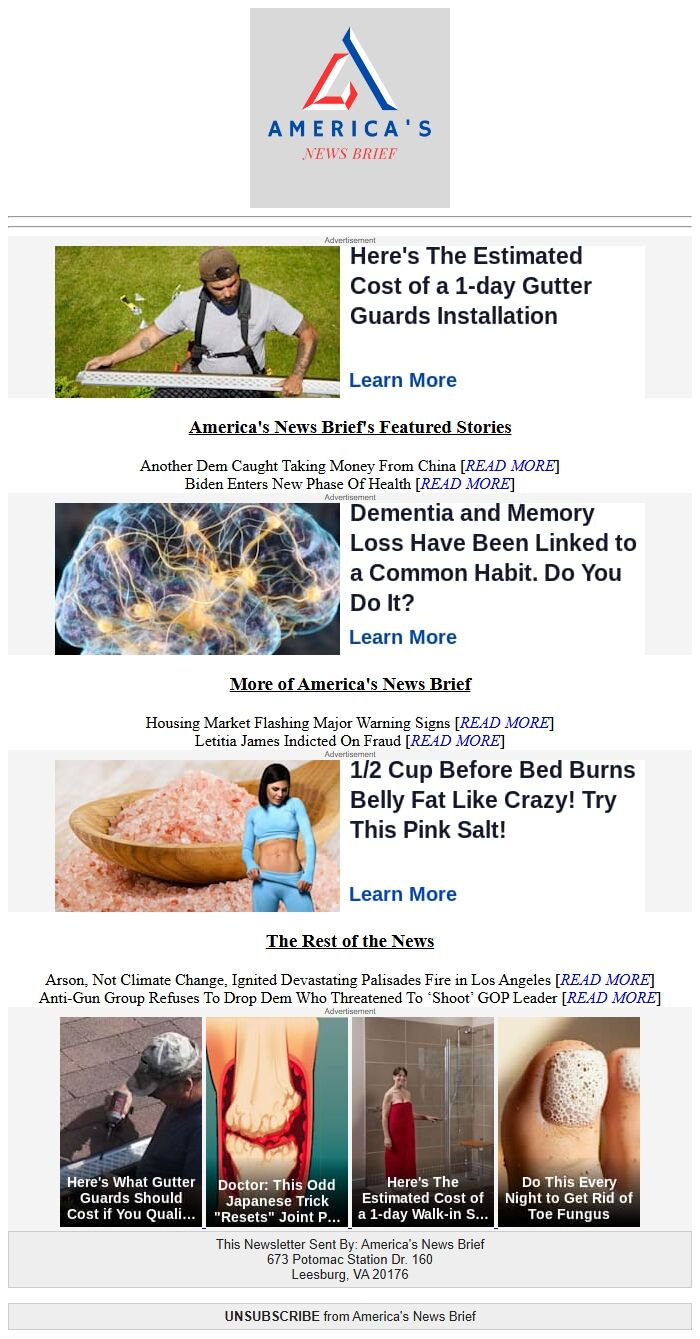The height and width of the screenshot is (1339, 700).
Task: Open the Japanese joint trick ad tile
Action: (x=277, y=1121)
